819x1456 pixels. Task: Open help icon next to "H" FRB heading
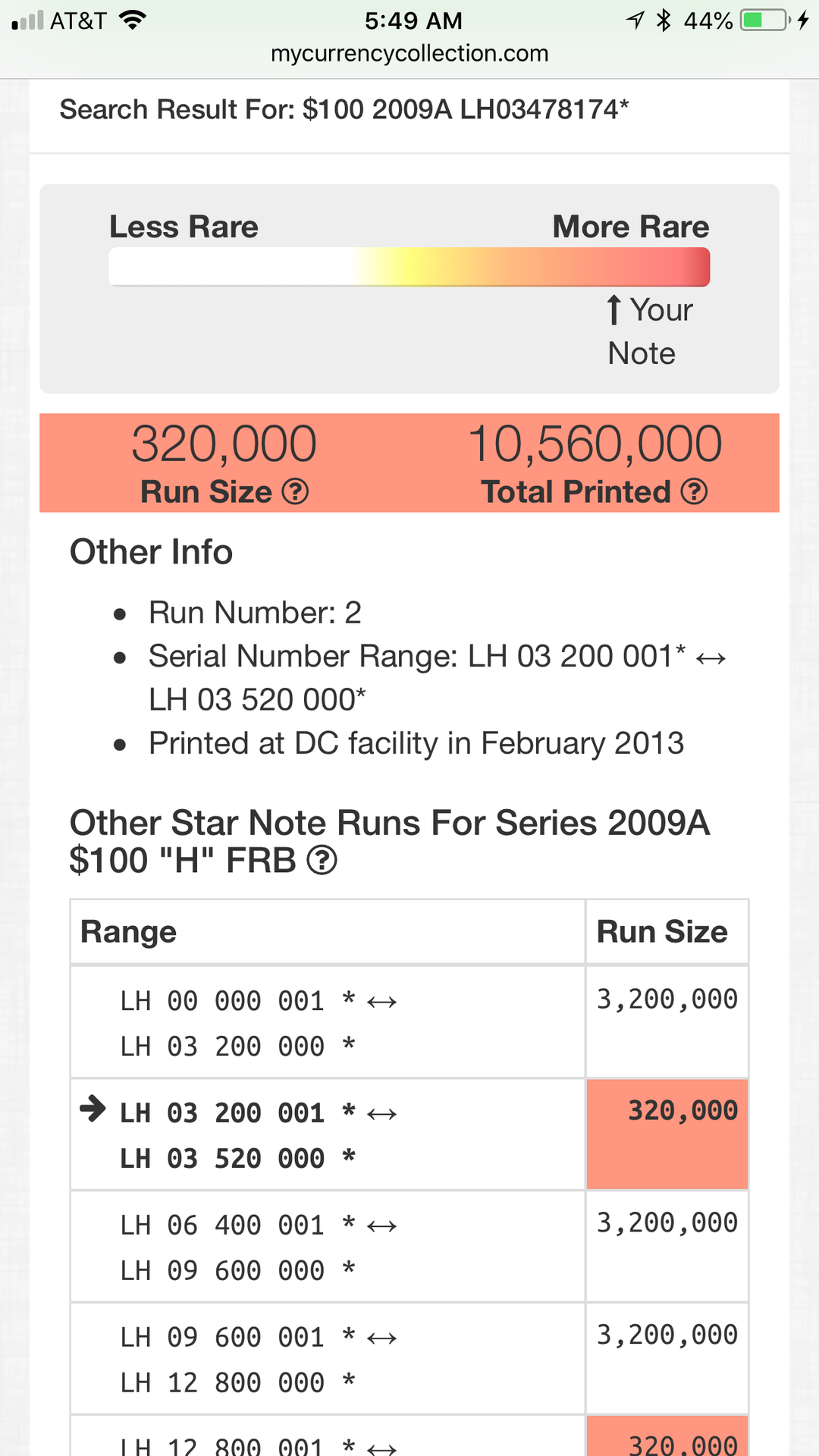coord(322,861)
